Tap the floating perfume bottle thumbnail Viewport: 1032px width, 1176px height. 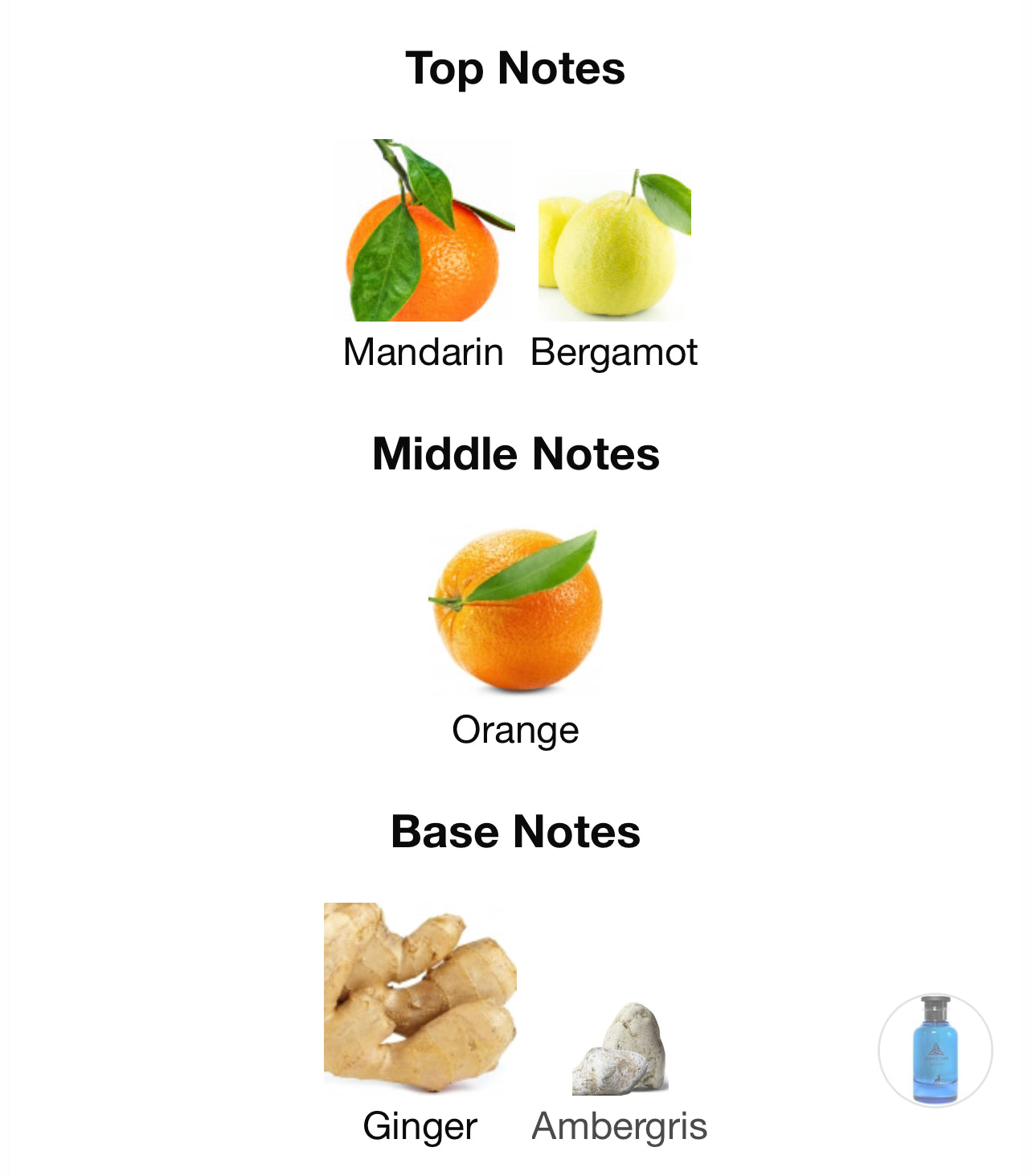935,1050
